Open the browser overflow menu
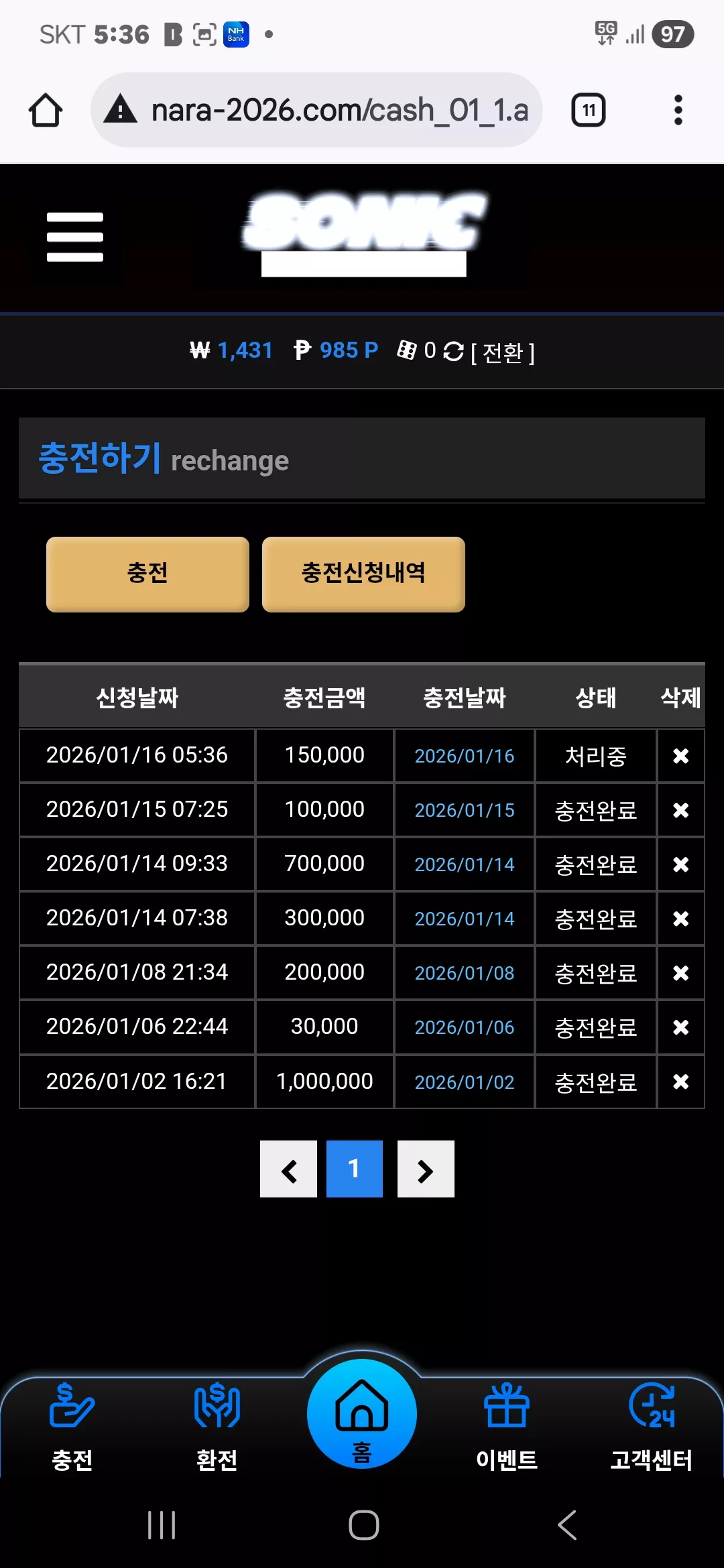The width and height of the screenshot is (724, 1568). pos(678,110)
